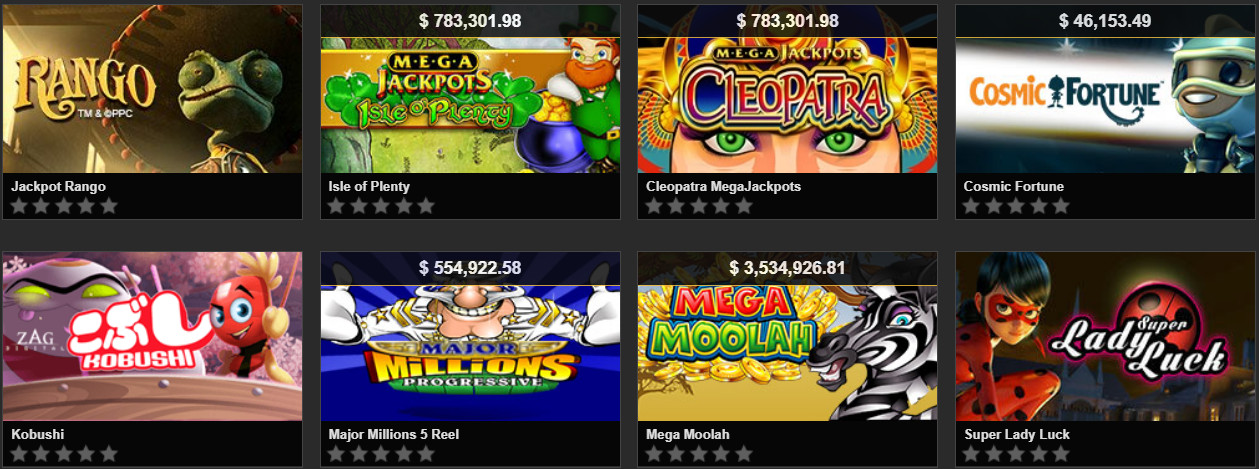
Task: Open the Cosmic Fortune game card
Action: (1106, 104)
